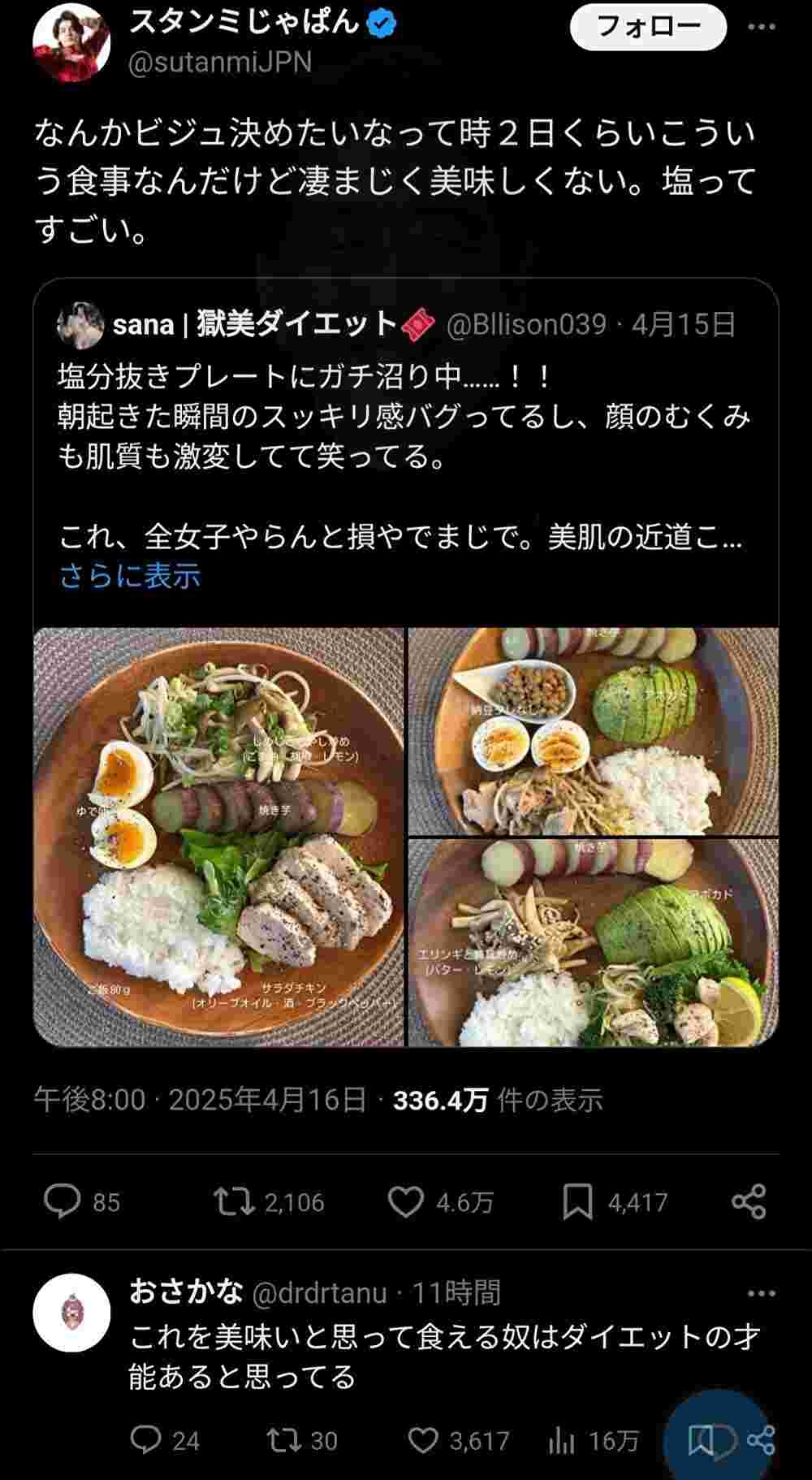Follow スタンミじゃぱん with the フォロー button
Image resolution: width=812 pixels, height=1480 pixels.
[647, 27]
